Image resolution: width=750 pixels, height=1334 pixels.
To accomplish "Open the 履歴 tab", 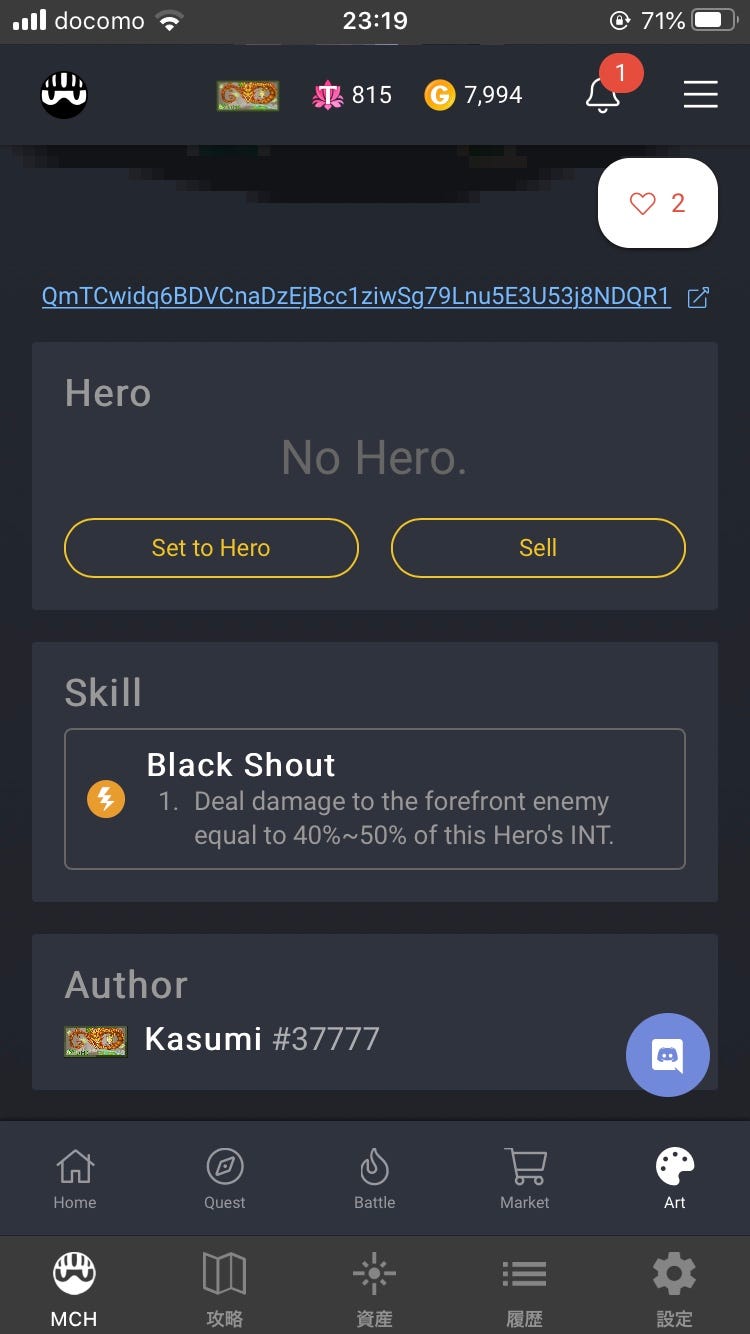I will click(x=524, y=1288).
